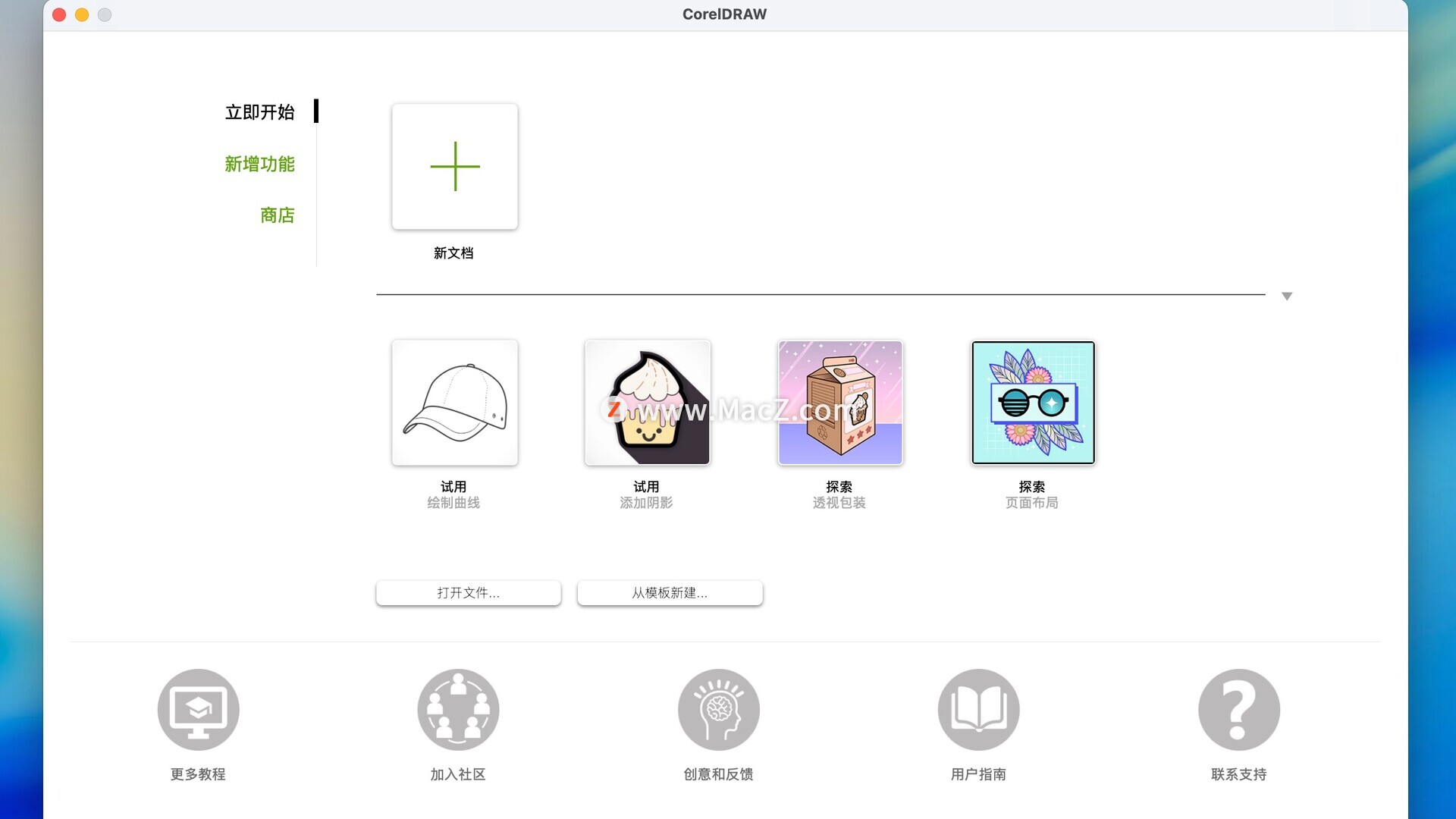1456x819 pixels.
Task: Open the 绘制曲线 cap tutorial
Action: point(454,403)
